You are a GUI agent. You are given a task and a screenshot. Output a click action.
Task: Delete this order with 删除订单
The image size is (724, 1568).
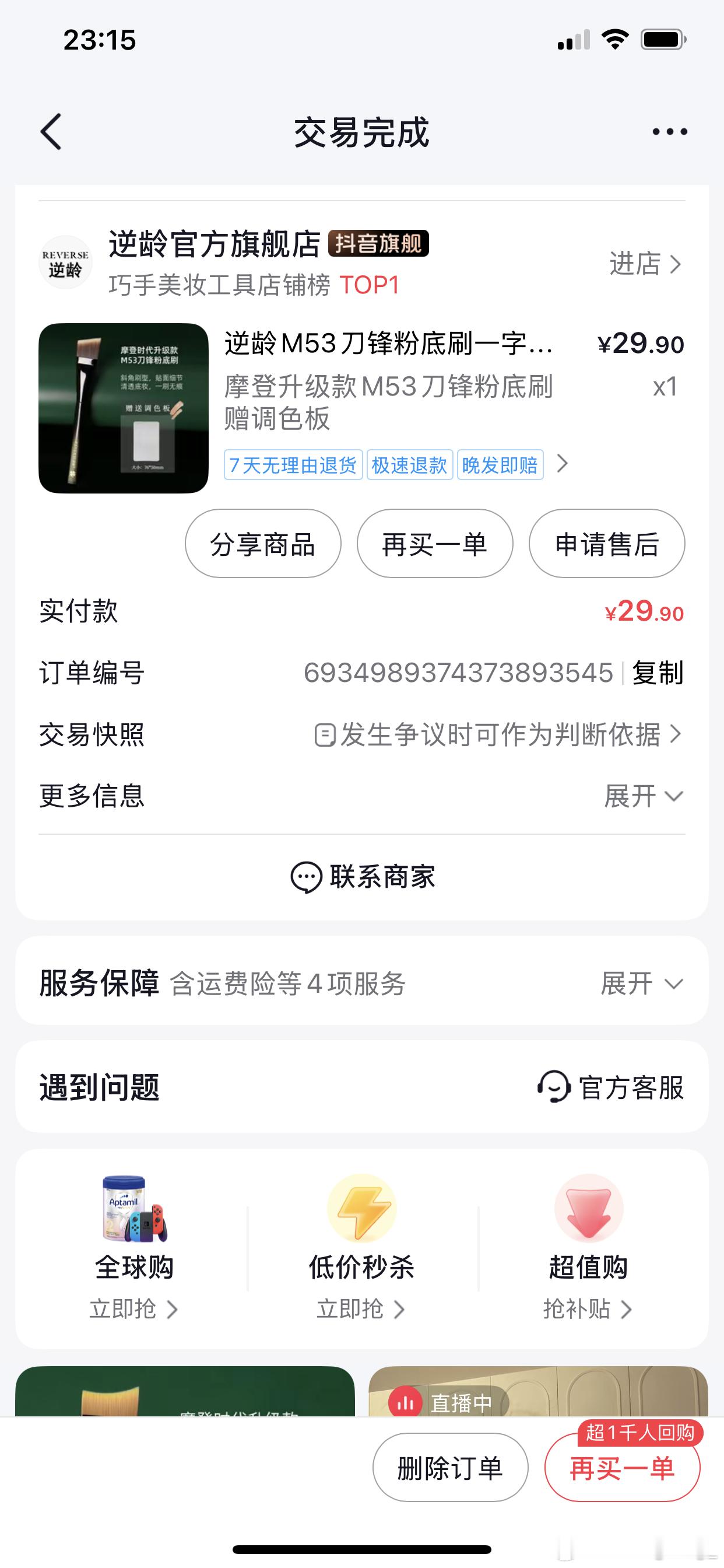(x=450, y=1468)
